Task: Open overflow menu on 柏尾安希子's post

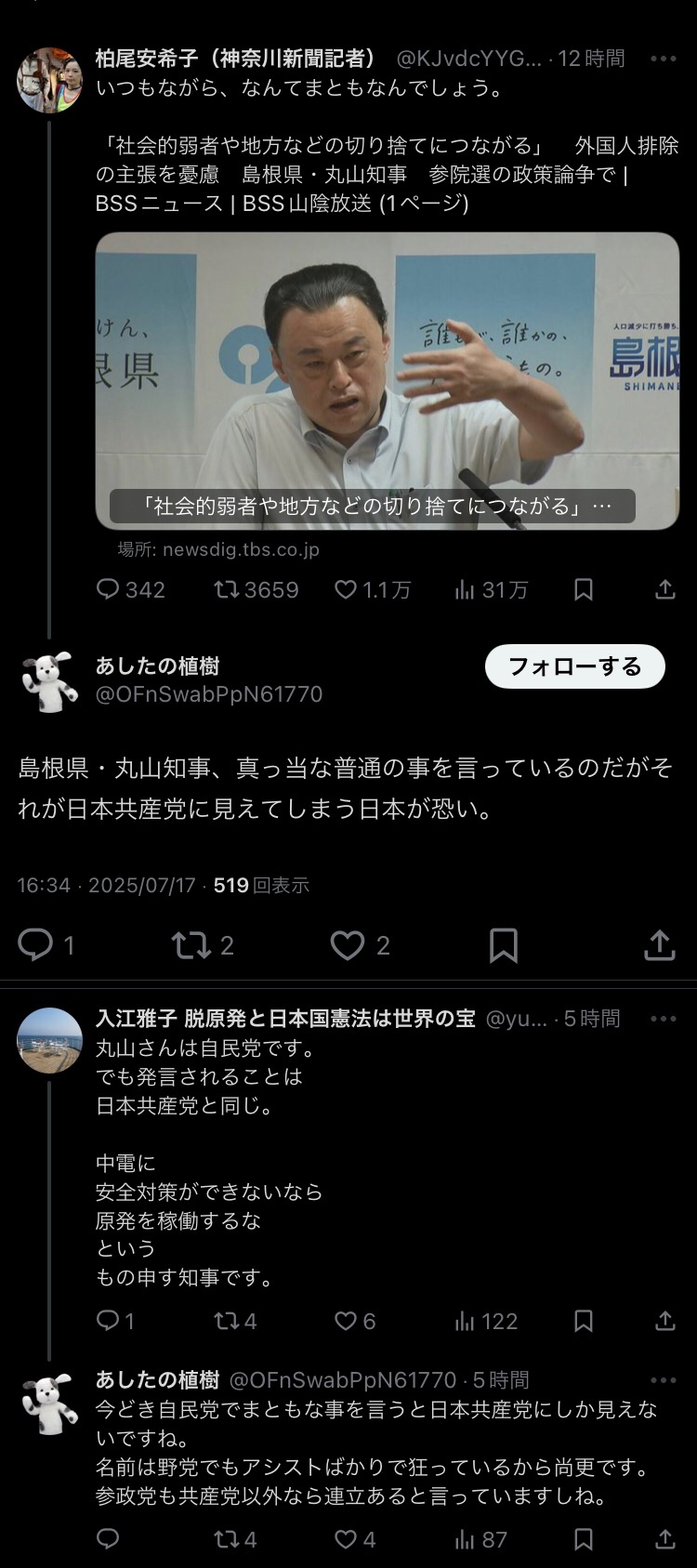Action: click(x=663, y=59)
